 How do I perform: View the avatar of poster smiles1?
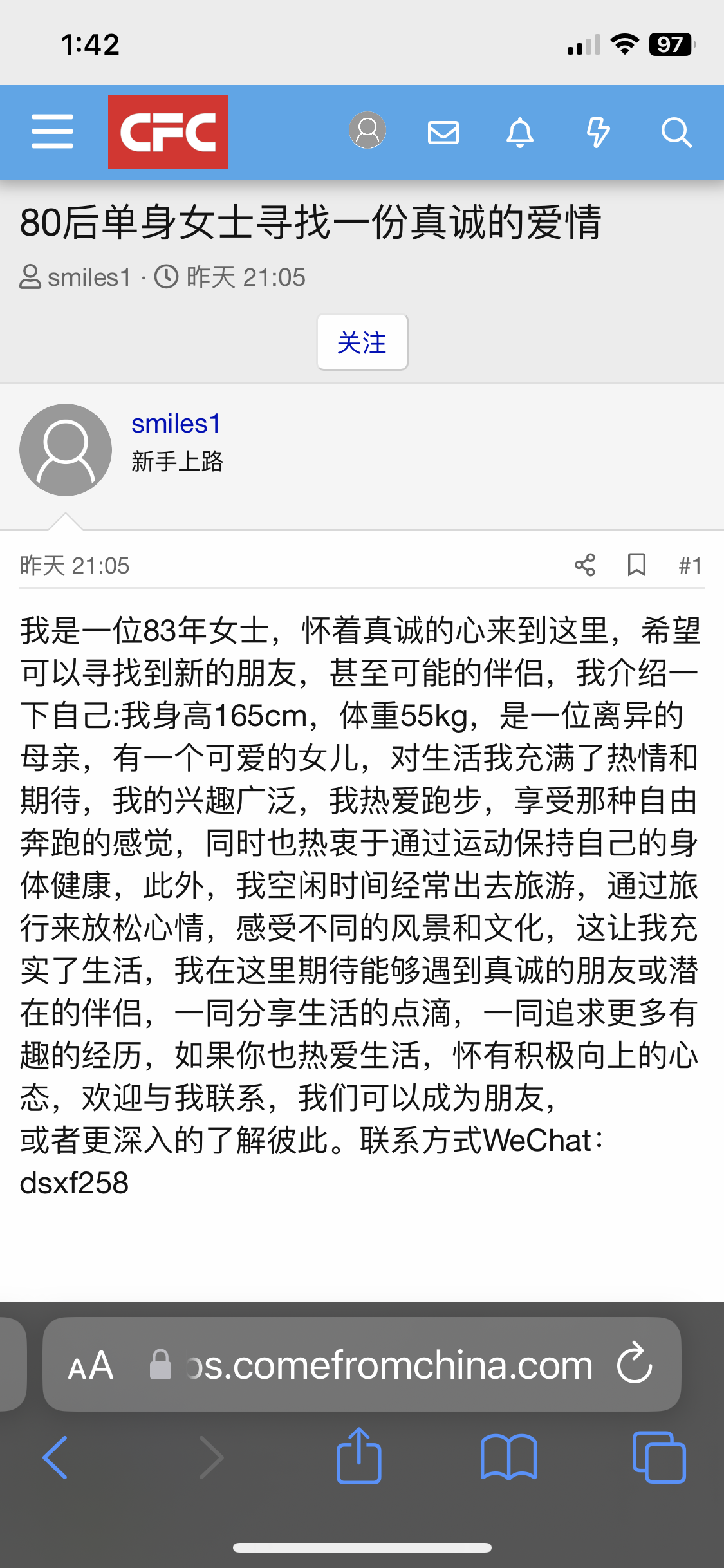coord(66,450)
